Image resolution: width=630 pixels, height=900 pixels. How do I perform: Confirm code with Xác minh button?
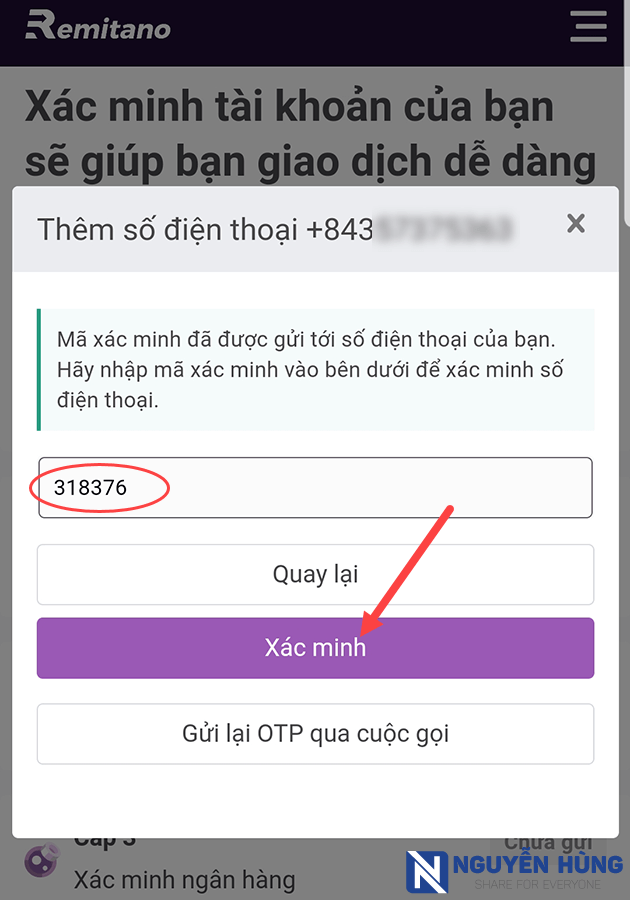click(315, 648)
